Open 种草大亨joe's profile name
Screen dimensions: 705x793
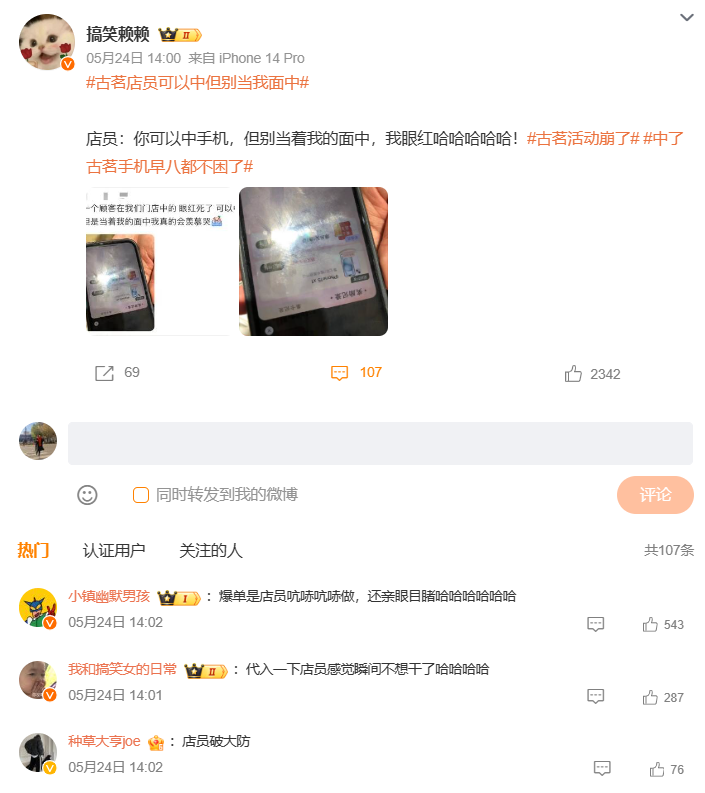click(104, 742)
